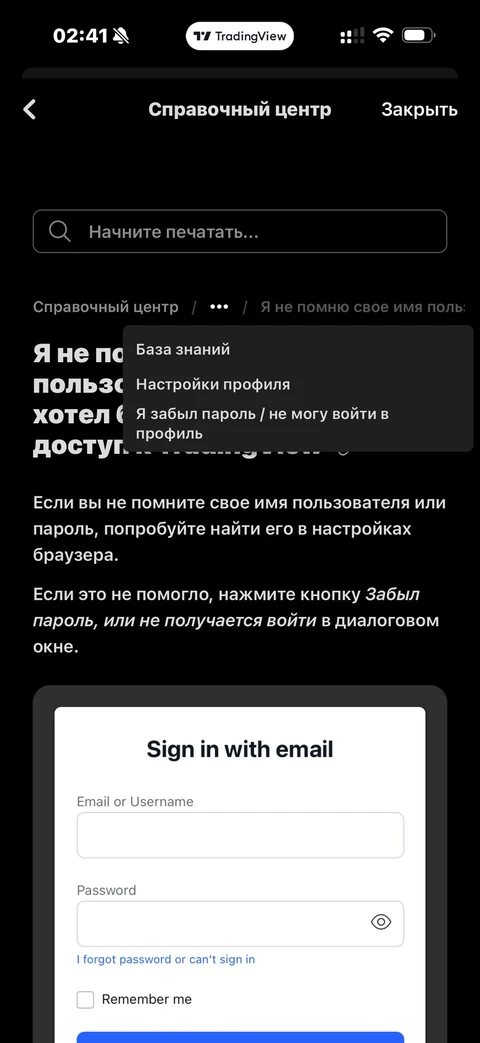The width and height of the screenshot is (480, 1043).
Task: Go back with the left arrow
Action: (29, 110)
